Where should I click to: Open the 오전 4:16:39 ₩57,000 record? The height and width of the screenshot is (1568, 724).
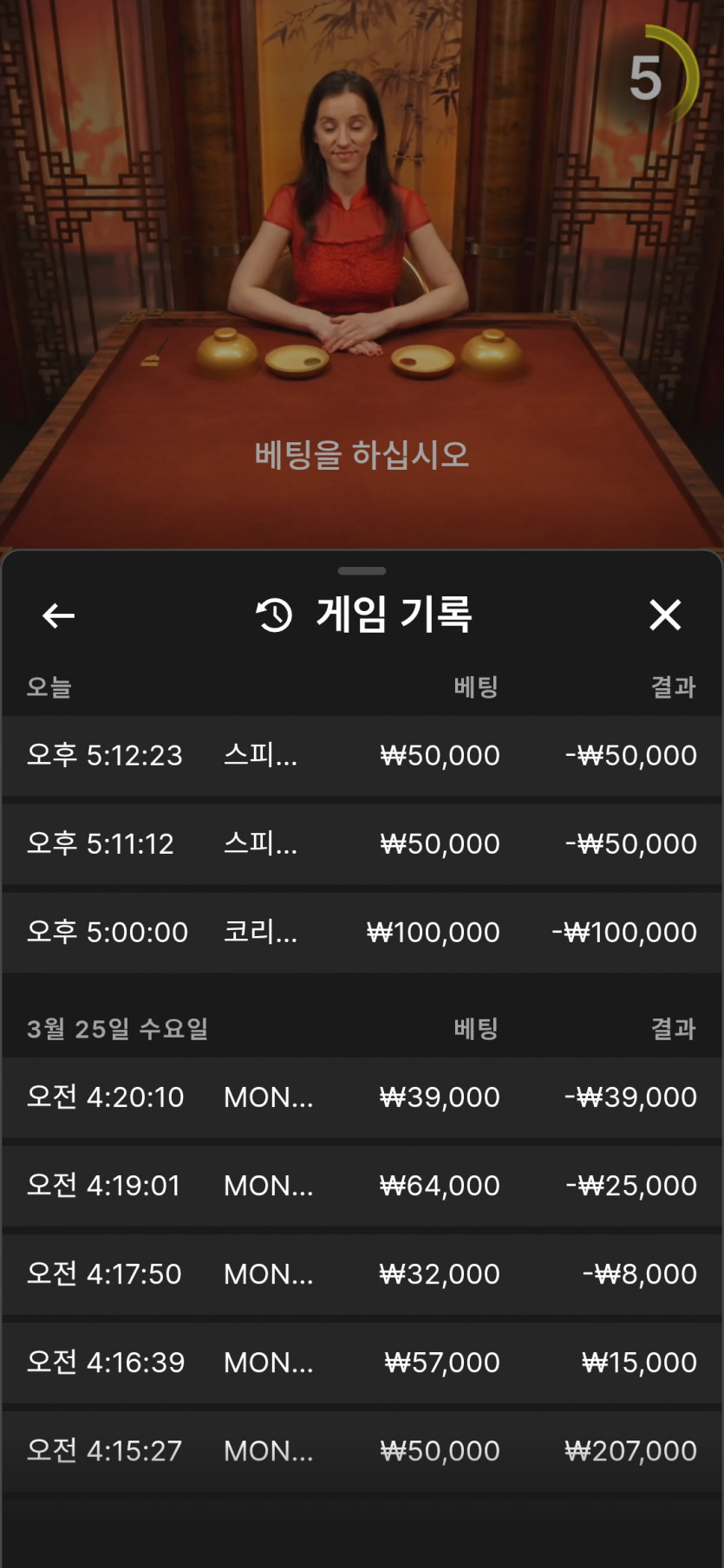coord(362,1362)
